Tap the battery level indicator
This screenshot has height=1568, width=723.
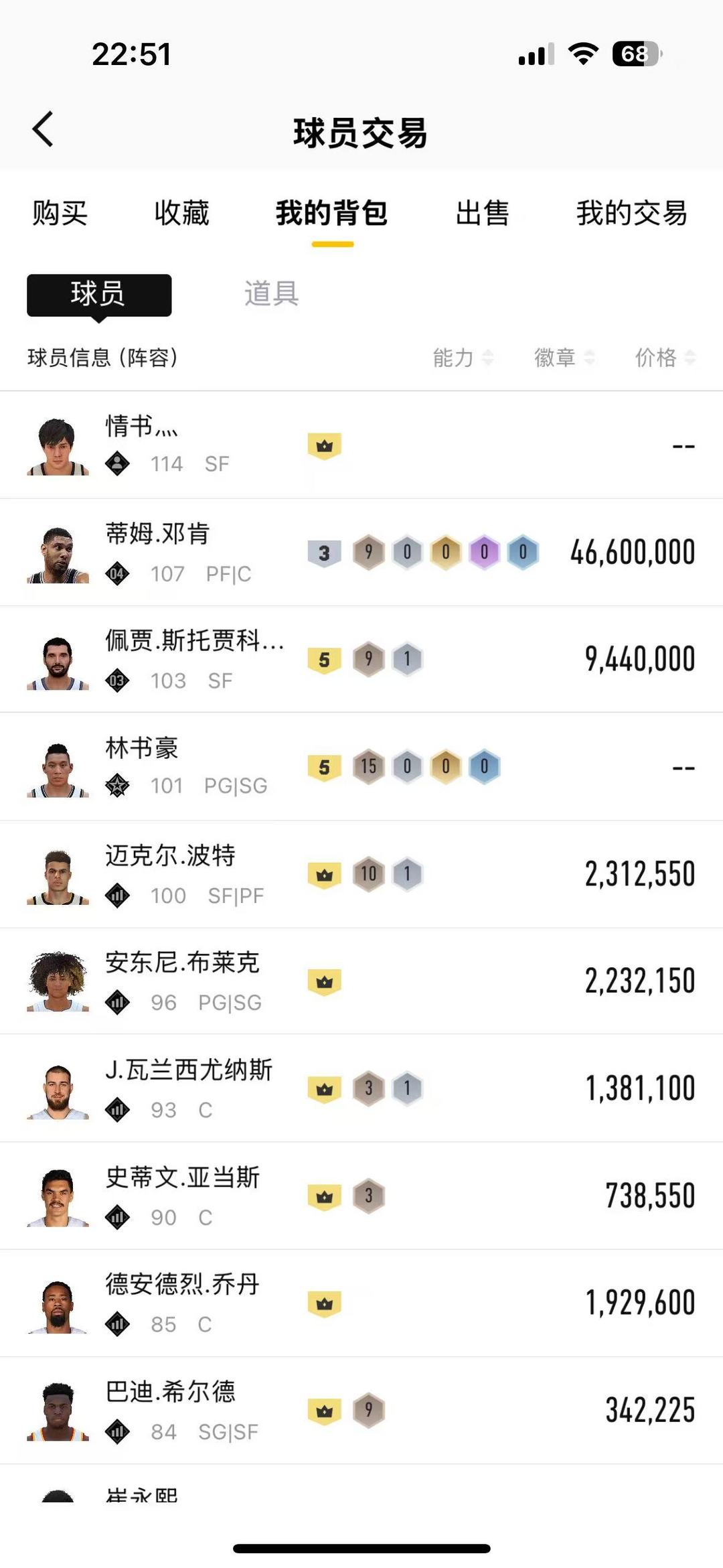click(x=635, y=56)
